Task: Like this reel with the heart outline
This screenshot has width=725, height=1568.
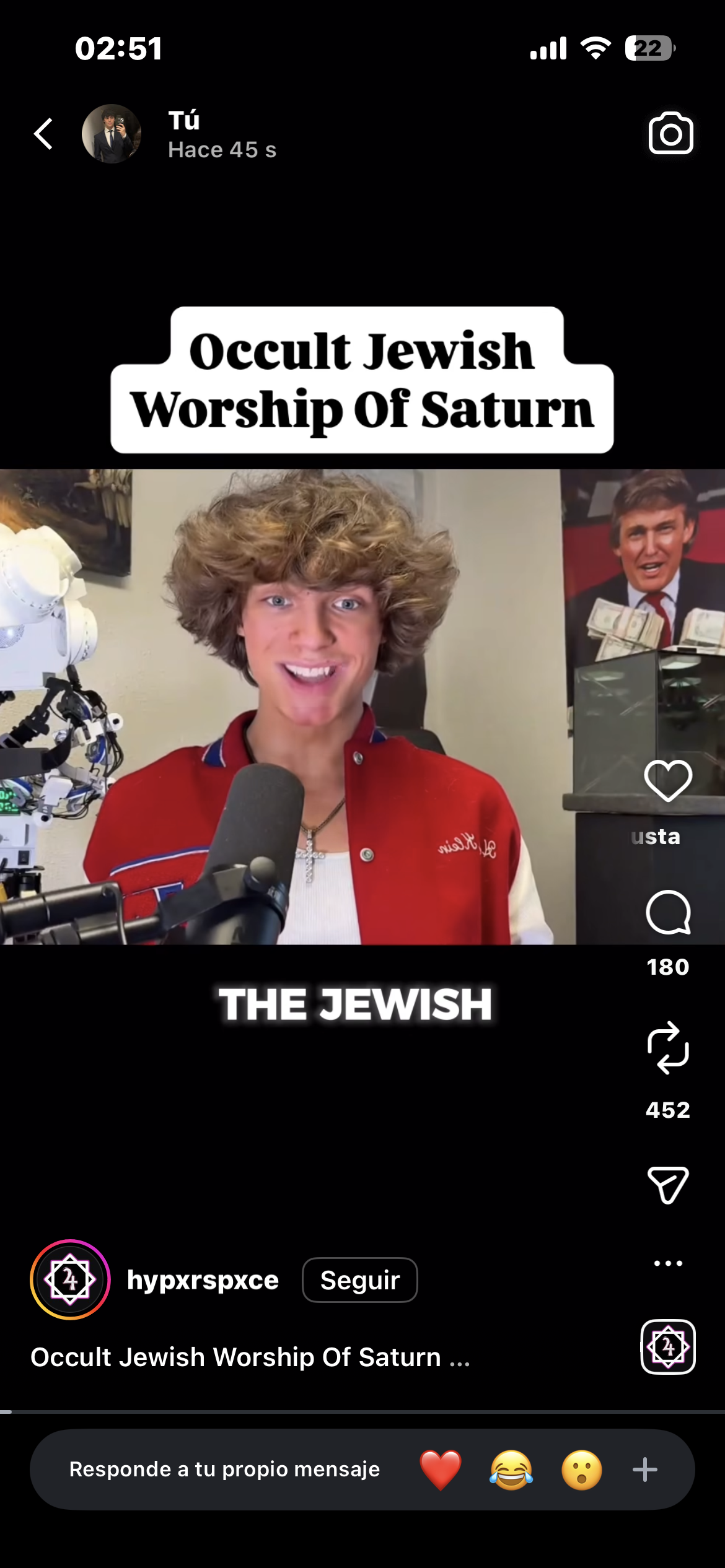Action: (x=668, y=781)
